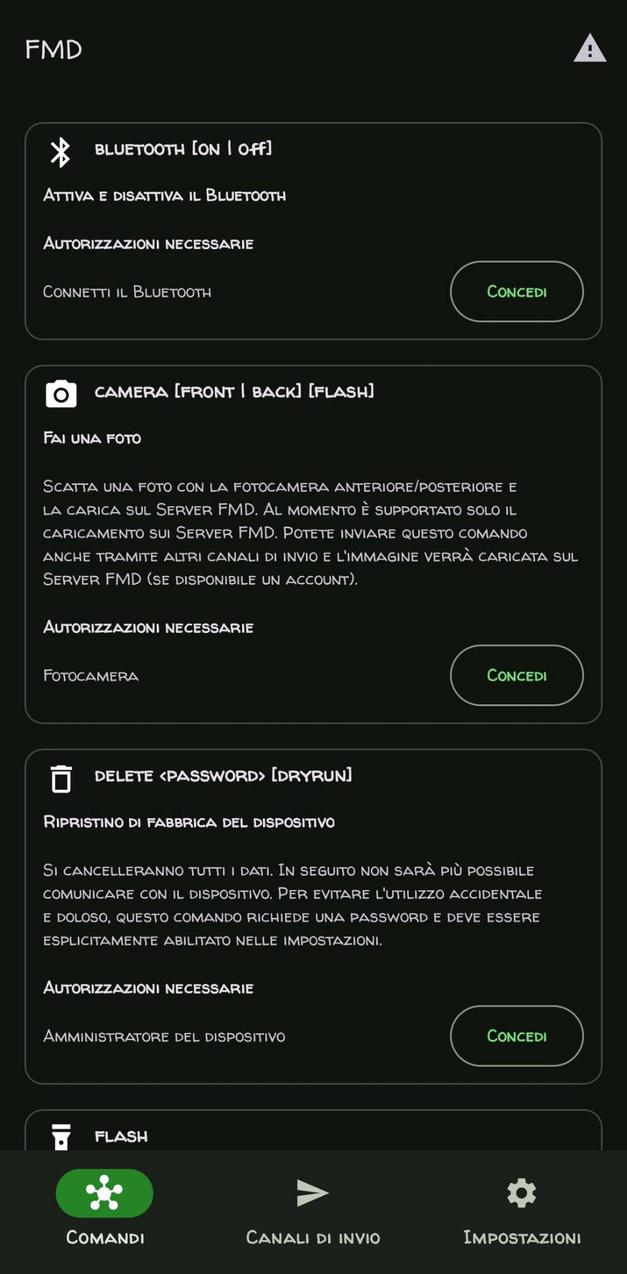The height and width of the screenshot is (1274, 627).
Task: Grant Amministratore del dispositivo permission
Action: [516, 1035]
